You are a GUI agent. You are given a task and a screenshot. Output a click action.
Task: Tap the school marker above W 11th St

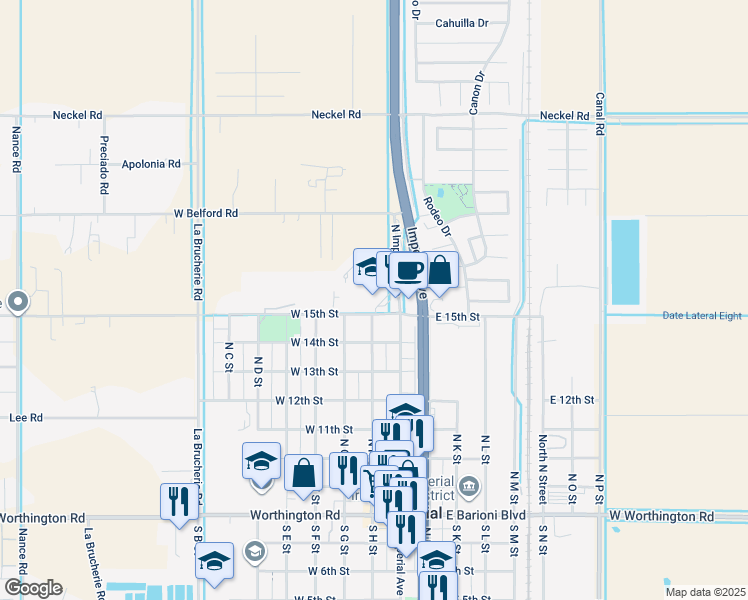click(405, 411)
